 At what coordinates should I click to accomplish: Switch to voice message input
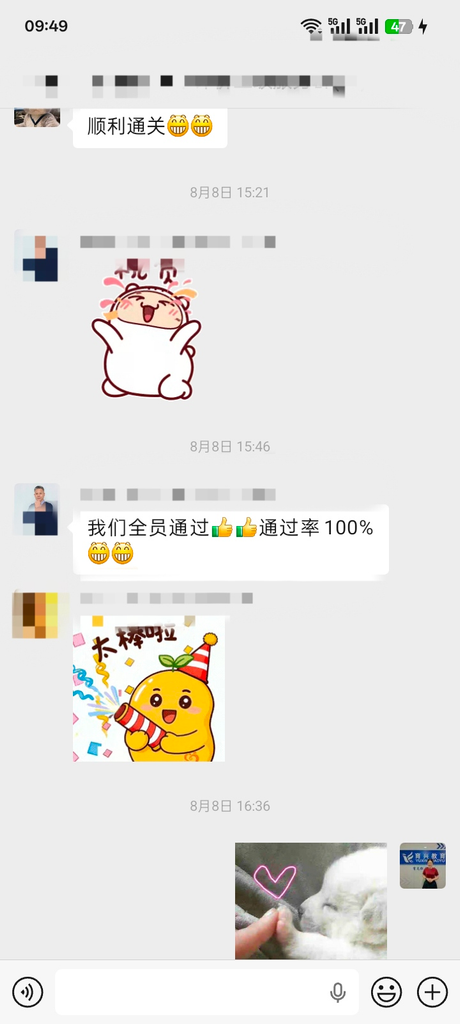[27, 993]
